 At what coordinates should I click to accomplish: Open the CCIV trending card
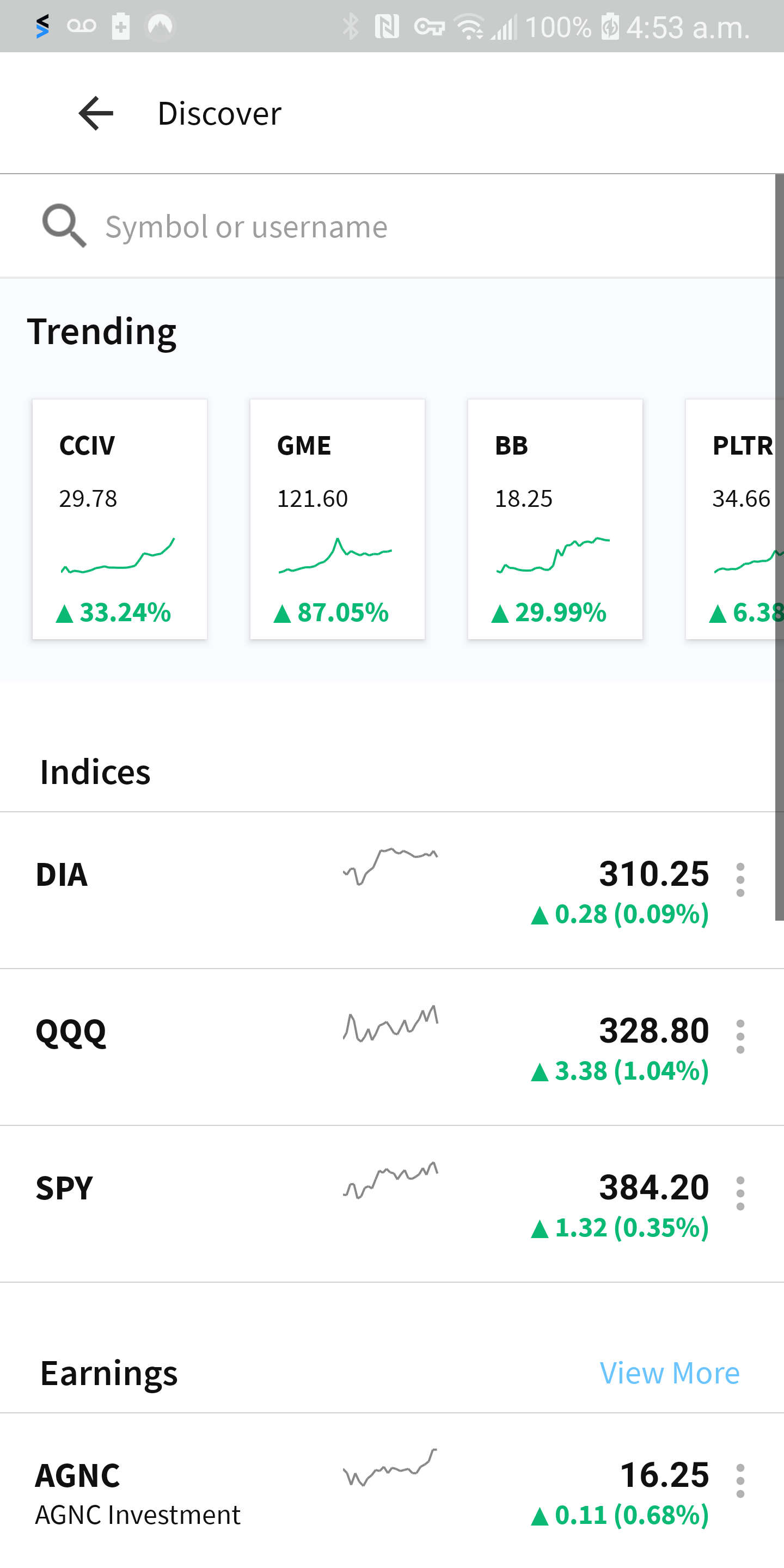tap(120, 519)
